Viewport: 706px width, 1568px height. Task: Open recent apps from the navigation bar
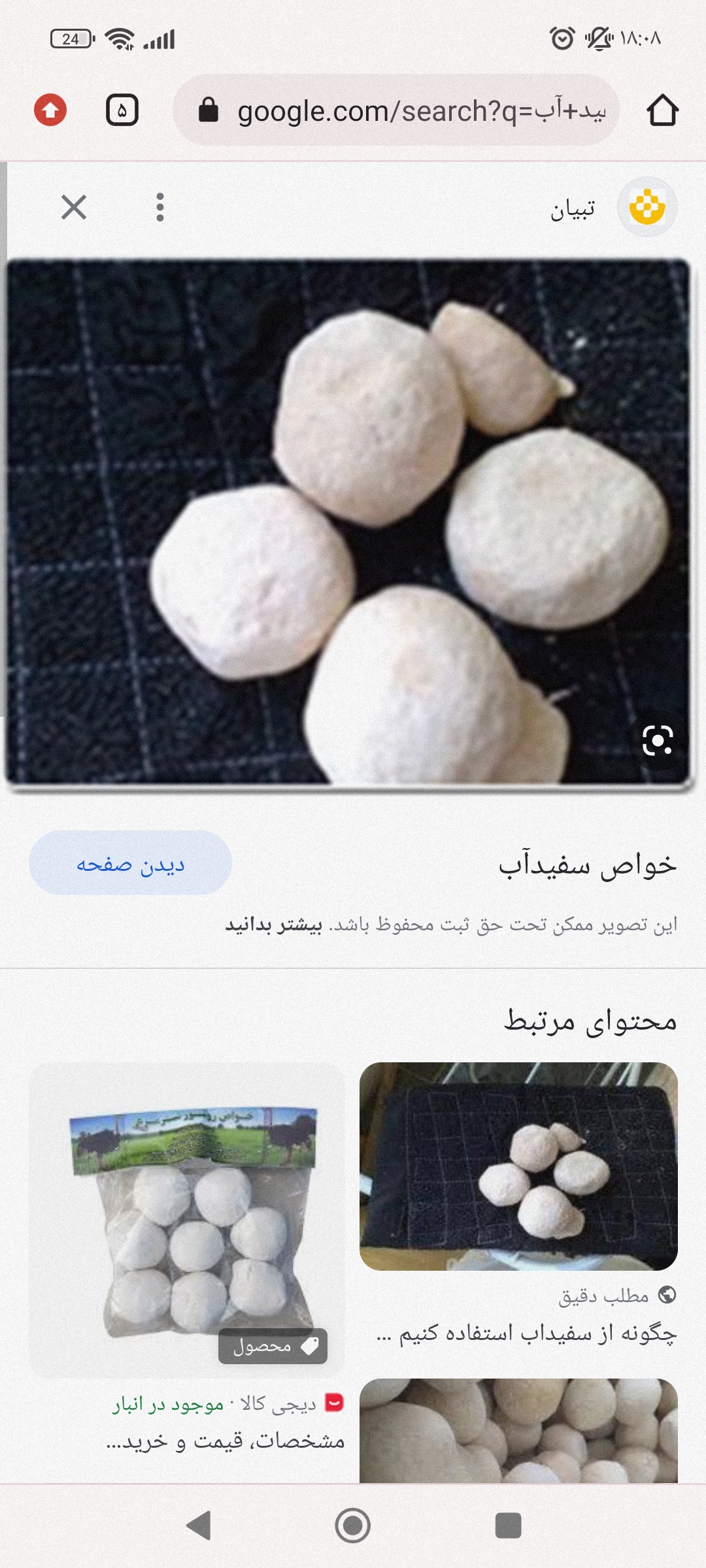coord(508,1526)
